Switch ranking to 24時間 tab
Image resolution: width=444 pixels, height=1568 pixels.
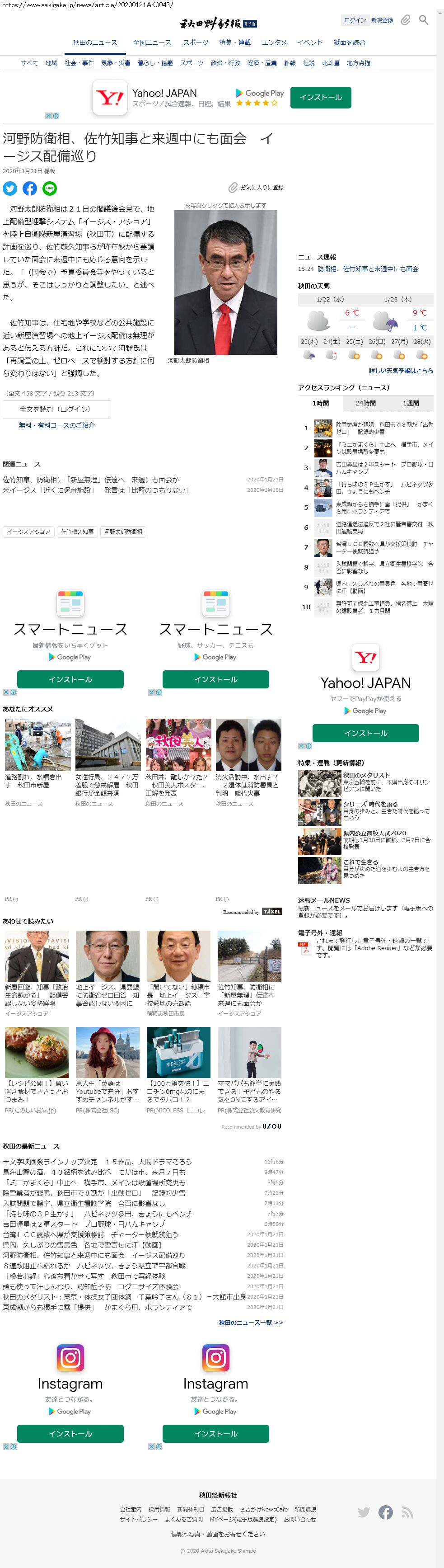365,403
